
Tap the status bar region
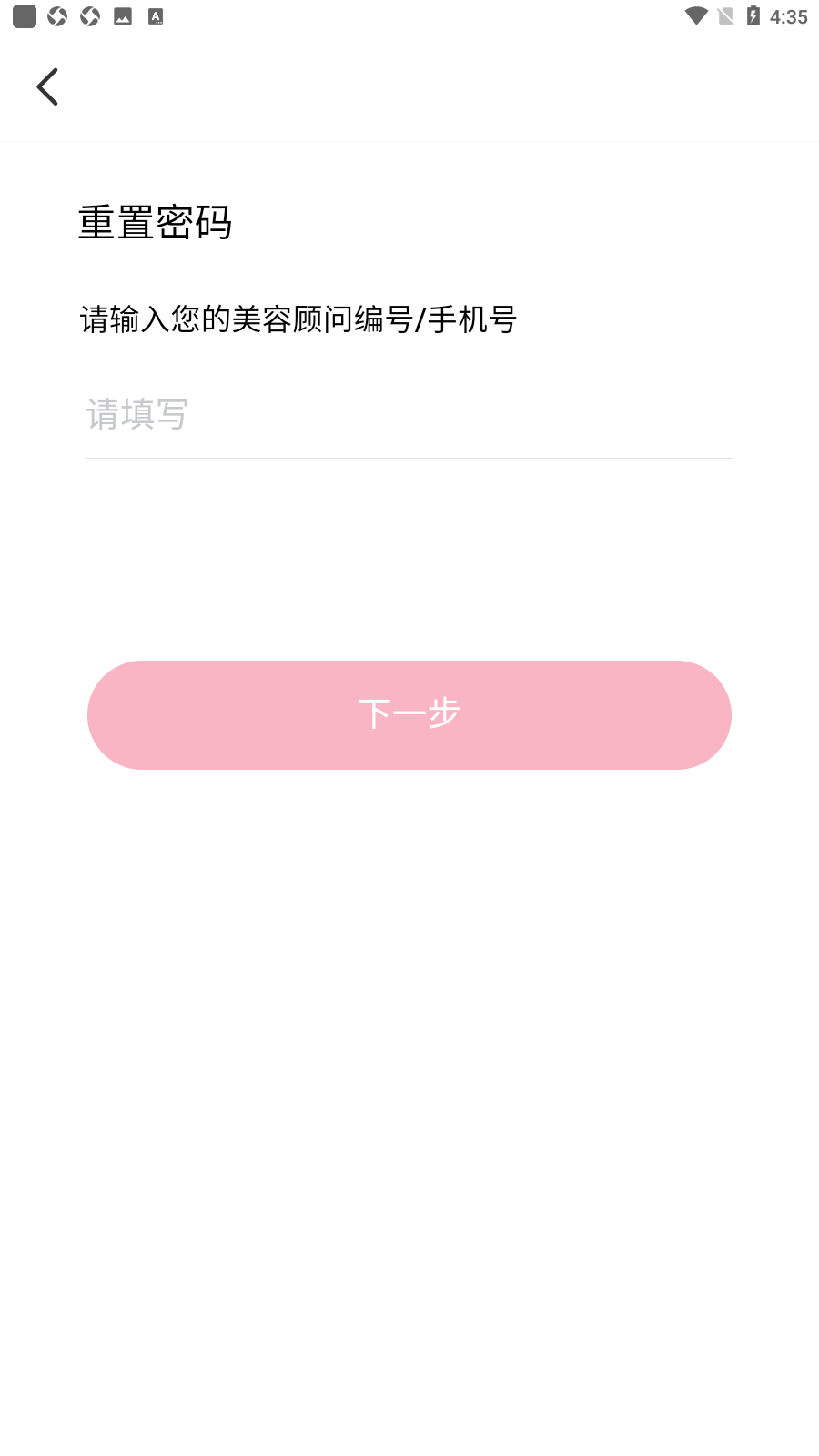pos(409,15)
